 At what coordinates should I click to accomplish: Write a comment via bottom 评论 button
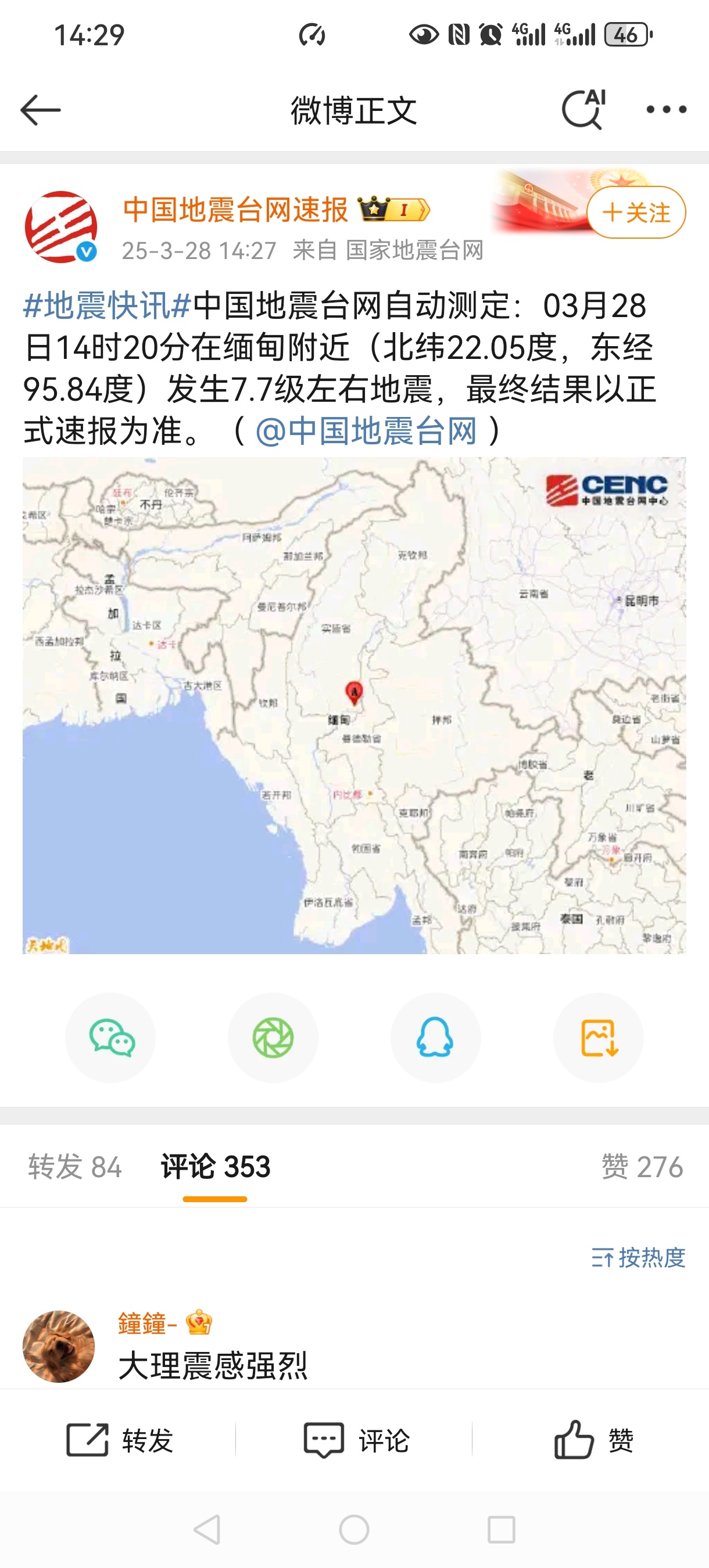[x=356, y=1440]
